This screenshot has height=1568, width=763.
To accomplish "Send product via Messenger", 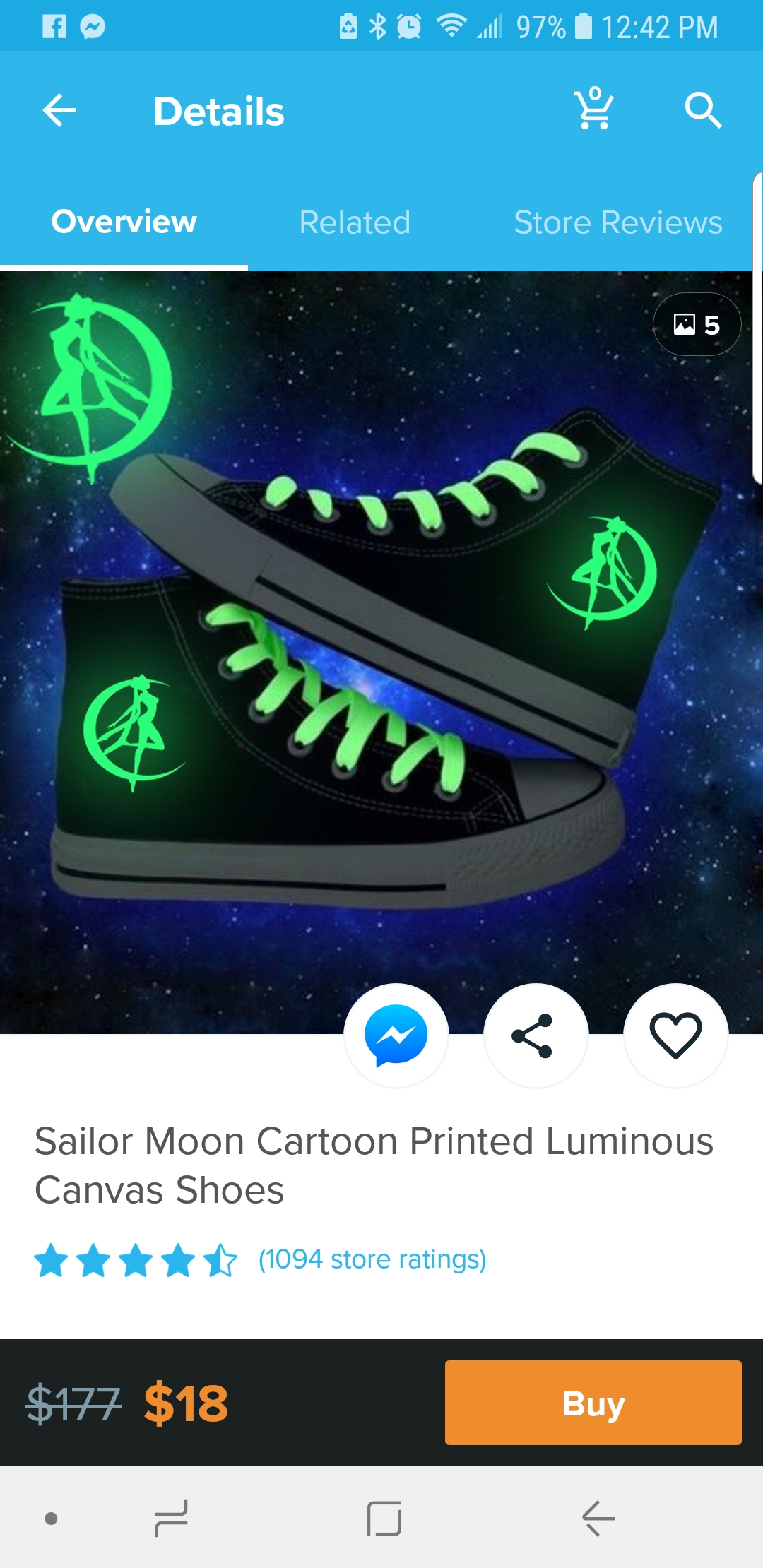I will 396,1035.
